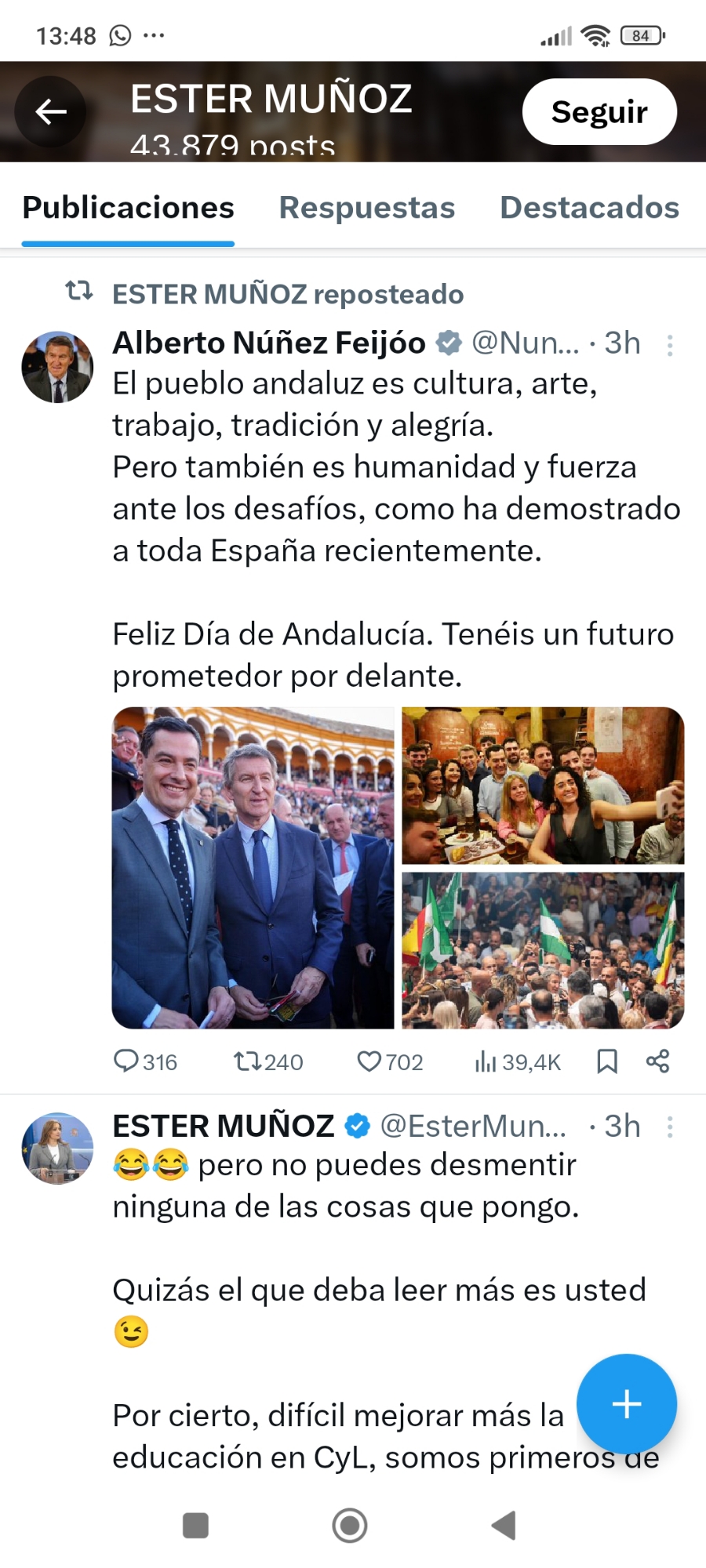Open overflow menu on Feijóo's post
The image size is (706, 1568).
point(670,345)
